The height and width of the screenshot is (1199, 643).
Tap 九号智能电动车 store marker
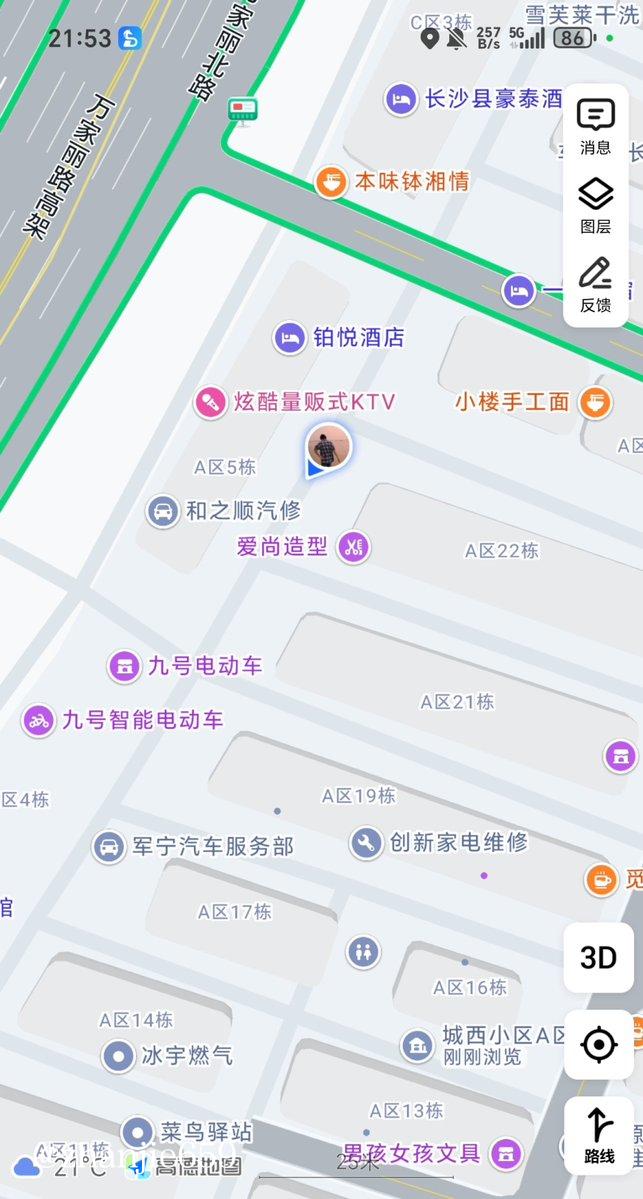[x=38, y=720]
